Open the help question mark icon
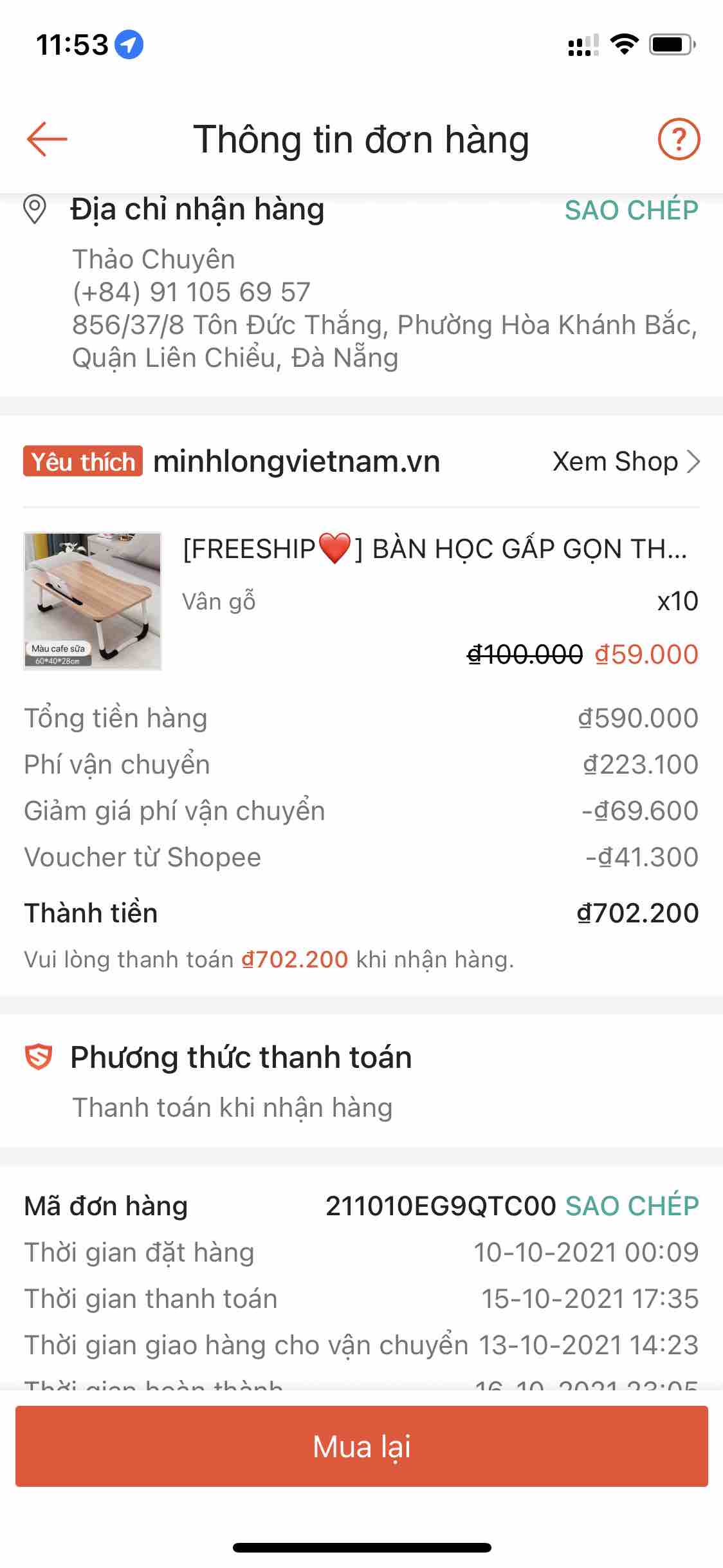 [x=679, y=139]
